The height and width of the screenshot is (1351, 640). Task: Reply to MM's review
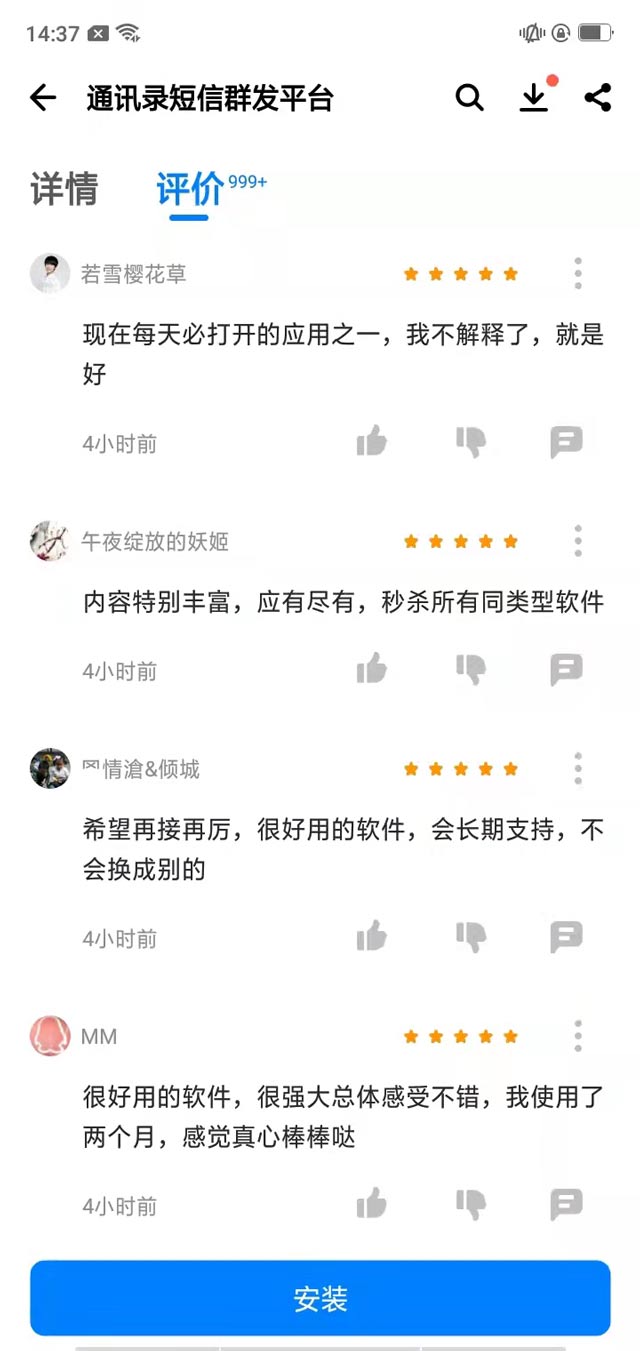coord(566,1204)
